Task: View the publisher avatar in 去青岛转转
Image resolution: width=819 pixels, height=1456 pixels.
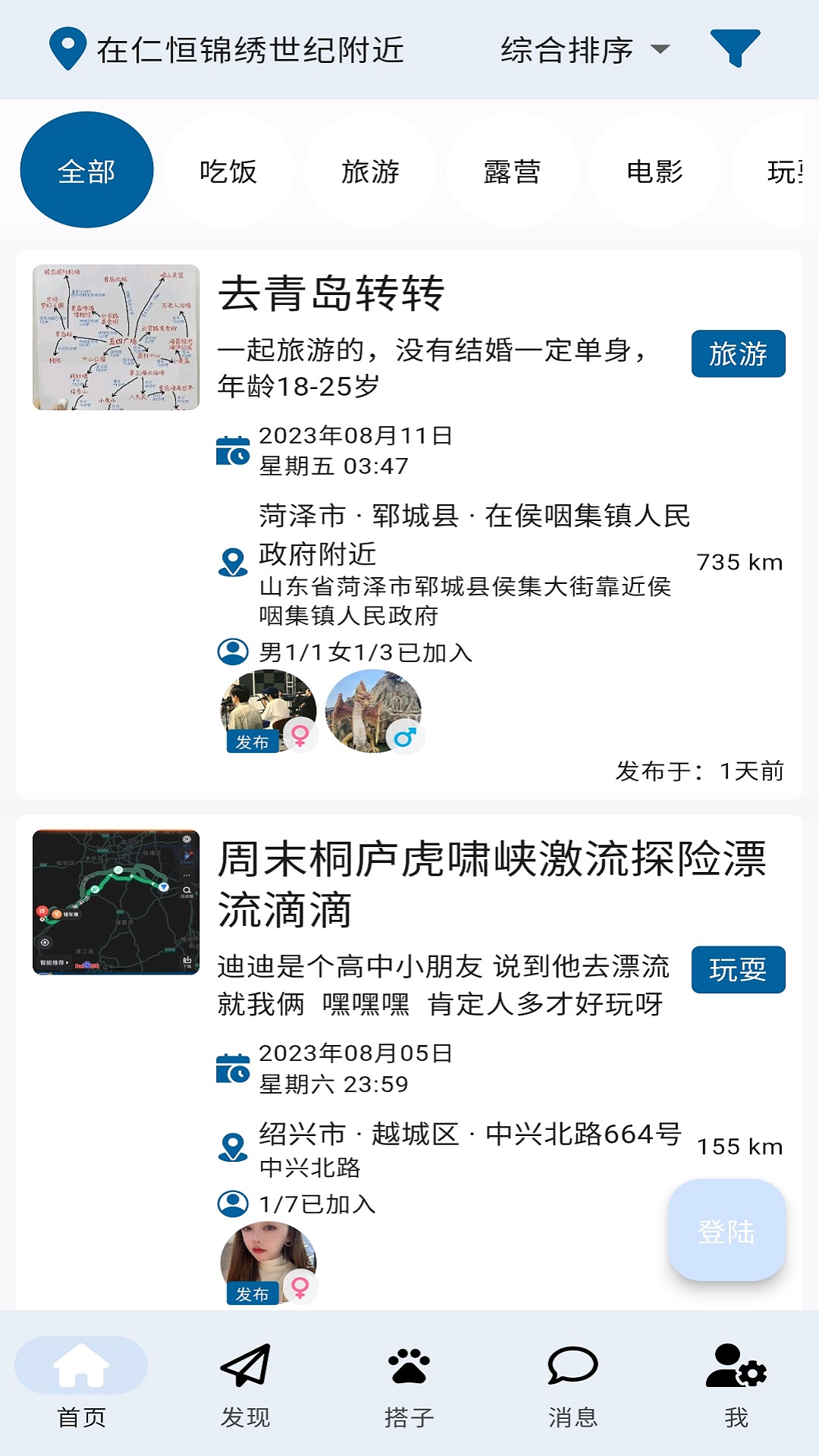Action: [268, 711]
